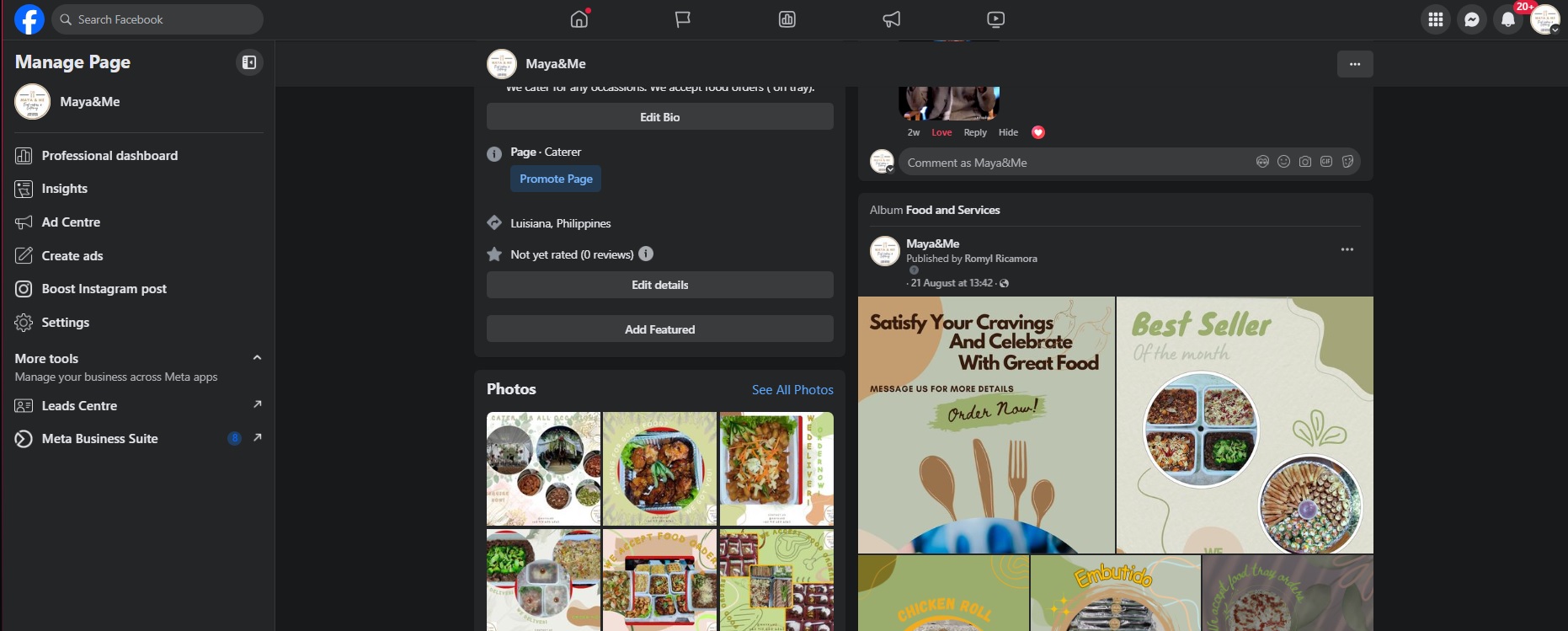The width and height of the screenshot is (1568, 631).
Task: Open the Messenger icon
Action: click(x=1472, y=19)
